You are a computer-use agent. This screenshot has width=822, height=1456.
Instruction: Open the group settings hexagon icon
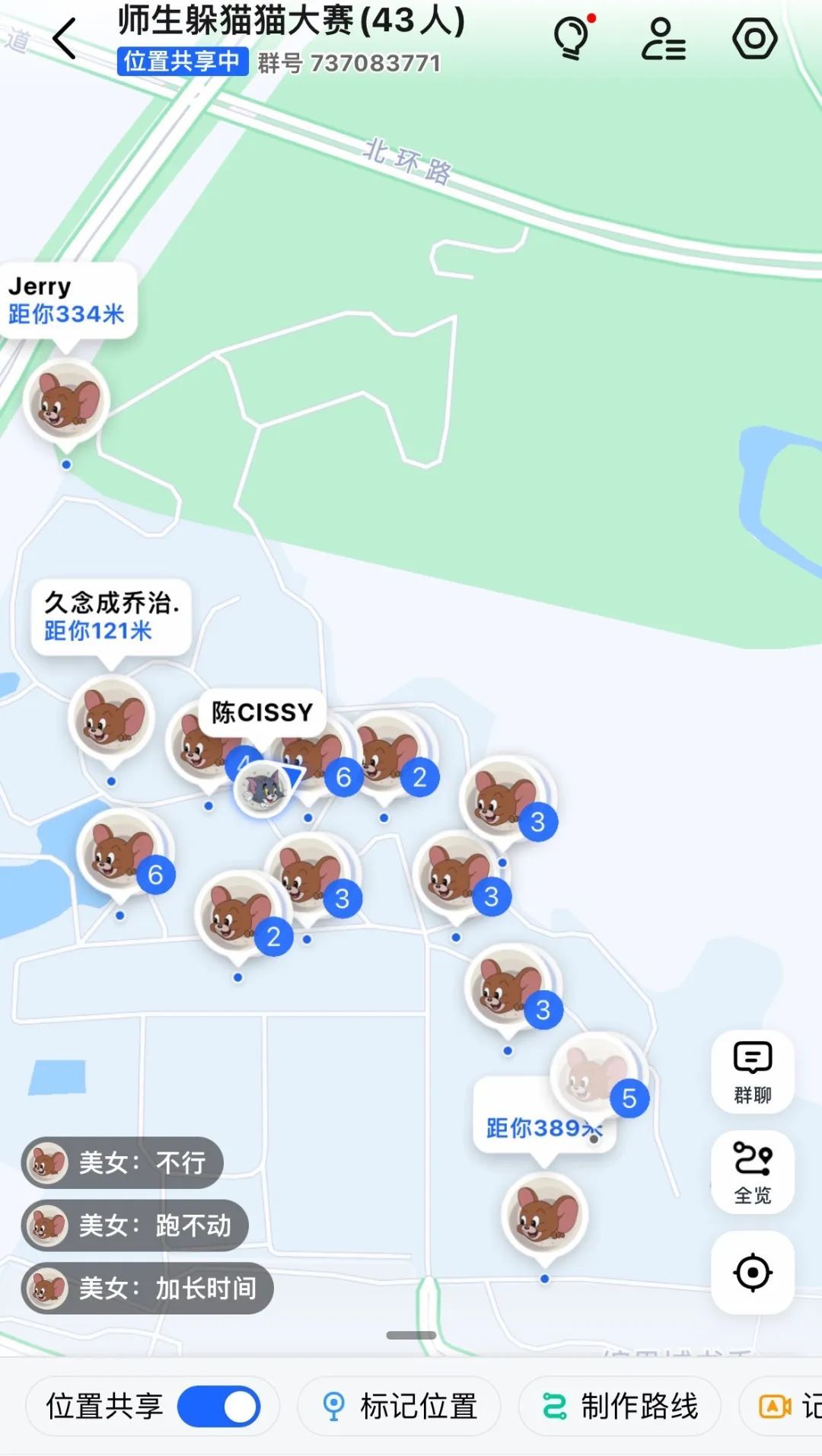click(754, 39)
